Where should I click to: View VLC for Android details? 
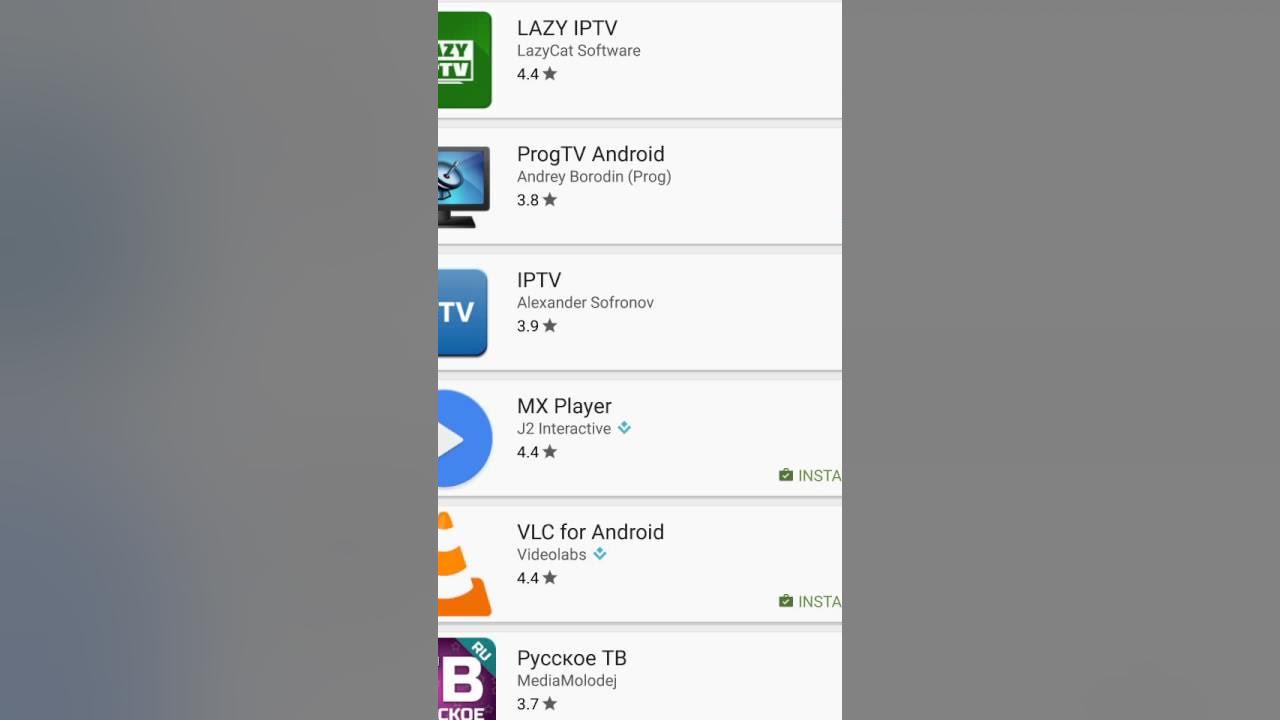tap(590, 533)
